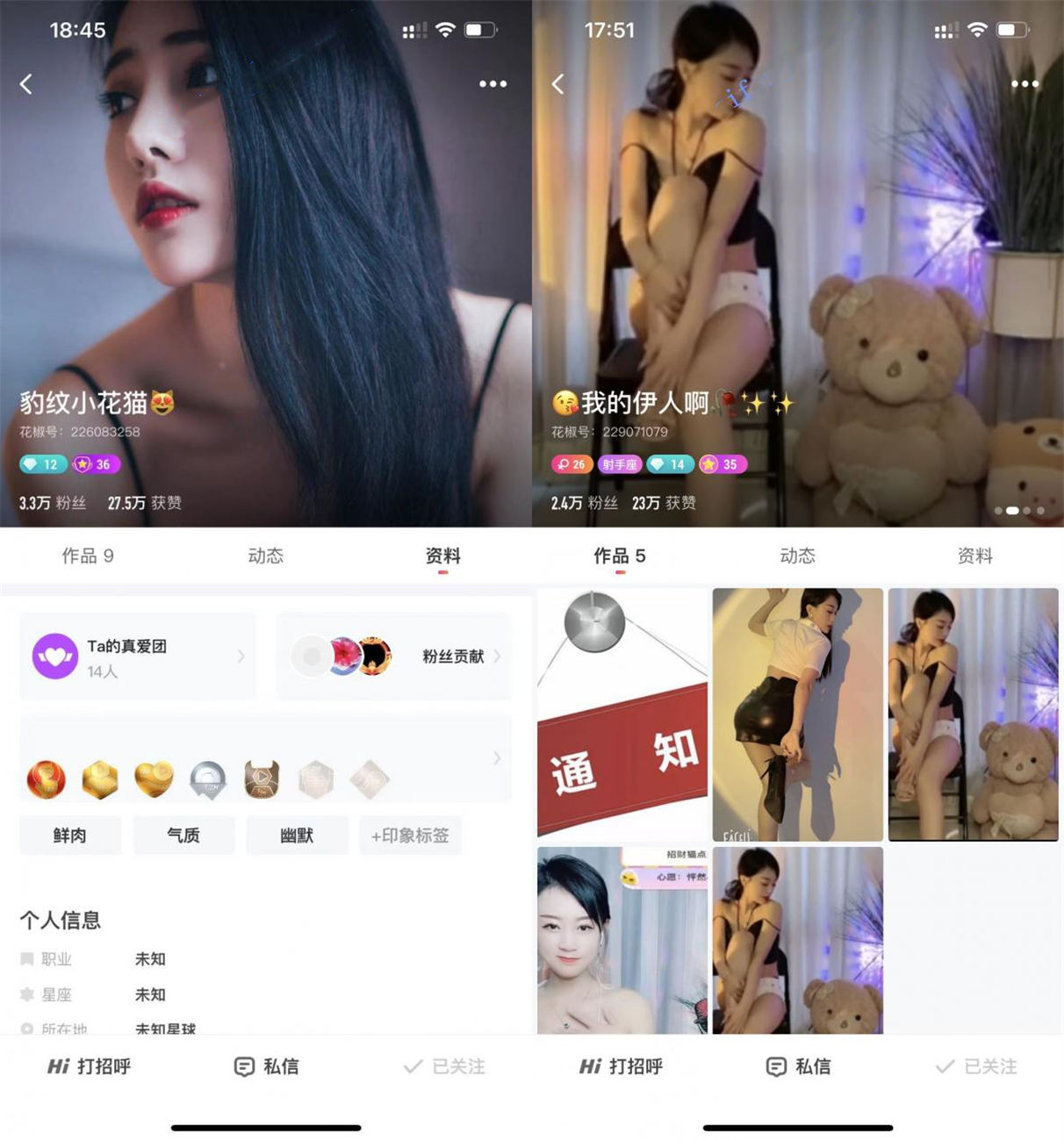Toggle 已关注 on 豹纹小花猫's profile
Image resolution: width=1064 pixels, height=1141 pixels.
click(x=444, y=1066)
